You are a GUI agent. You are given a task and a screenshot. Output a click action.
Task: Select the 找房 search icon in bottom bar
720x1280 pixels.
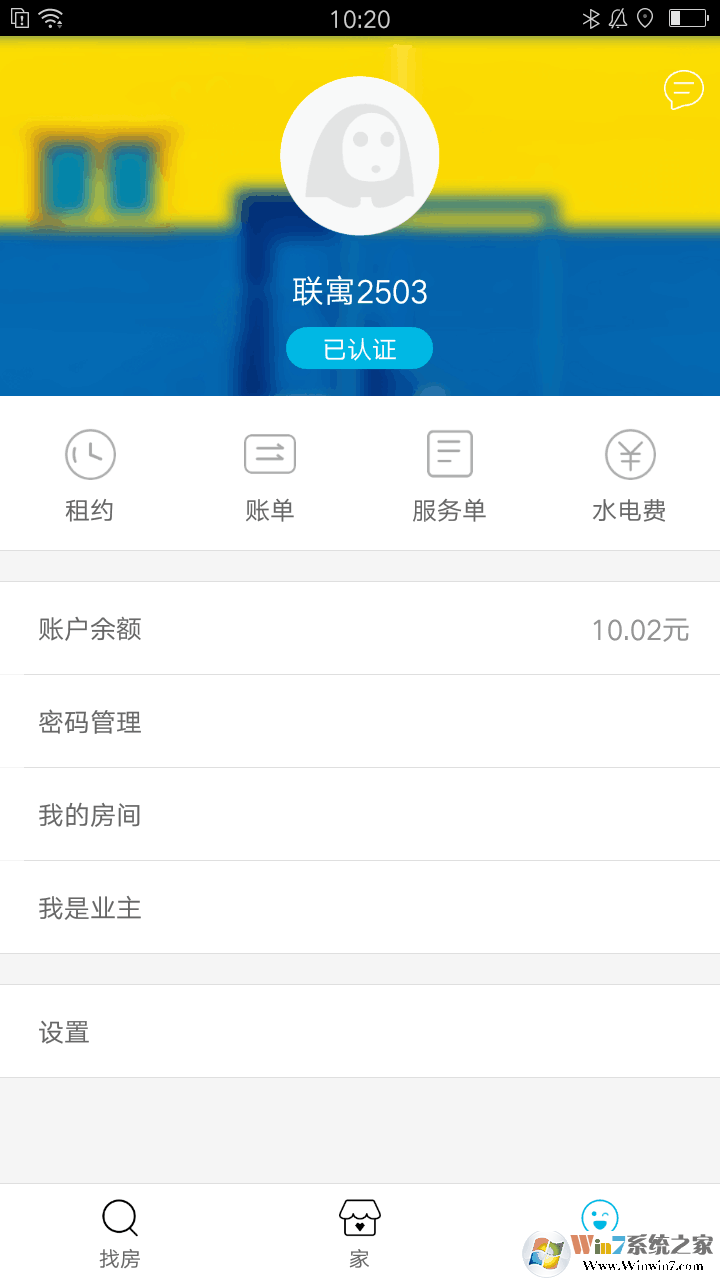120,1218
